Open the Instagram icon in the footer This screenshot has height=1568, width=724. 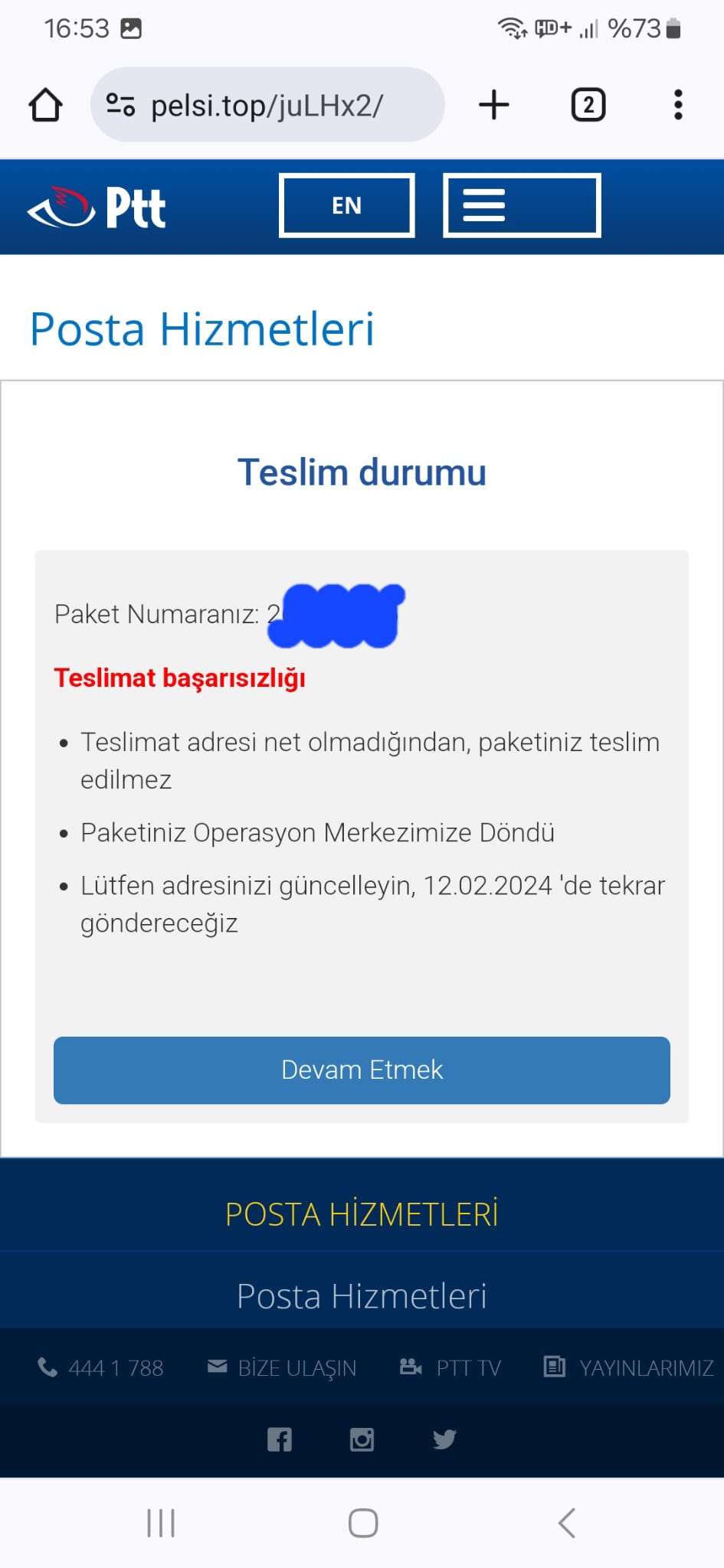(x=362, y=1439)
